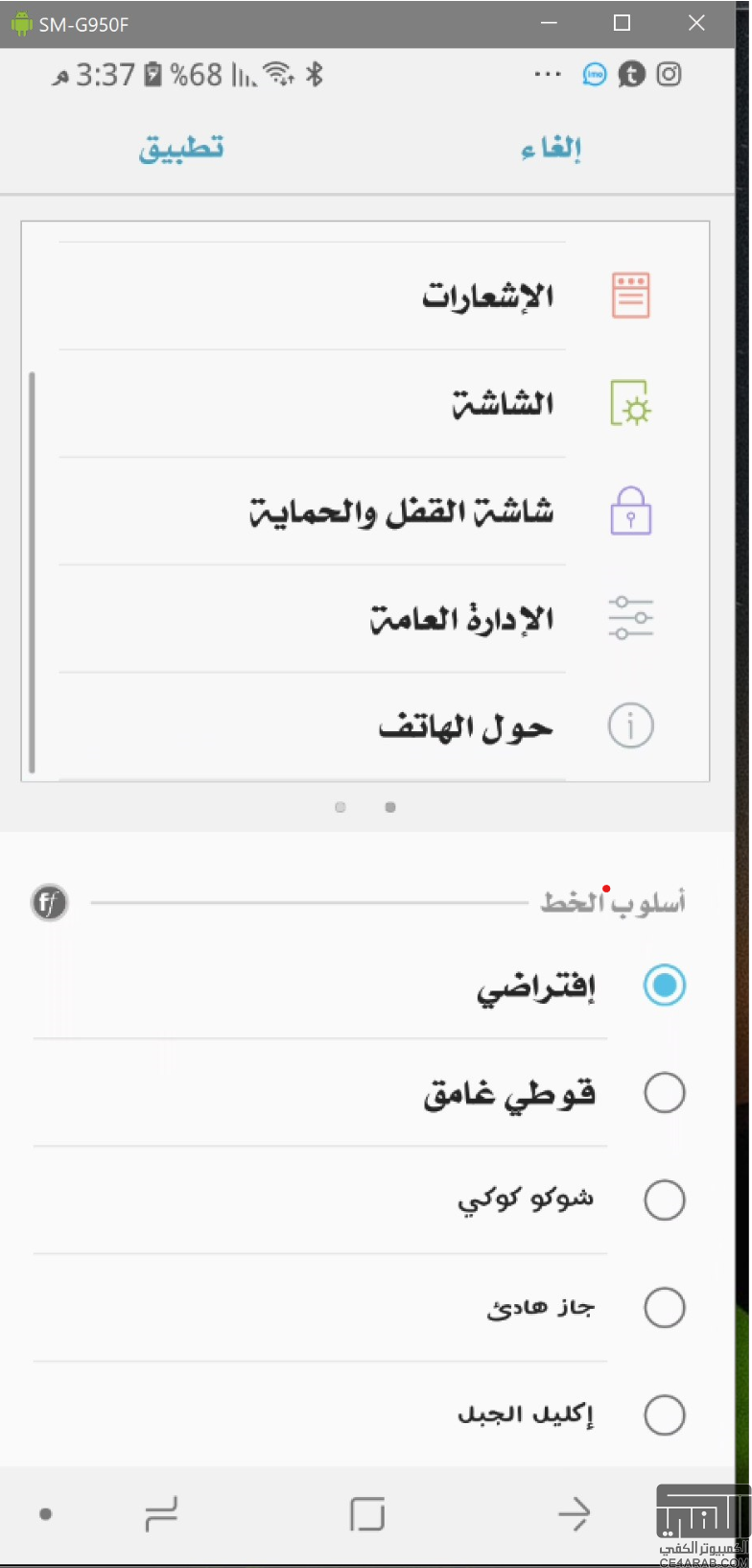
Task: Close the SM-G950F window
Action: pos(697,23)
